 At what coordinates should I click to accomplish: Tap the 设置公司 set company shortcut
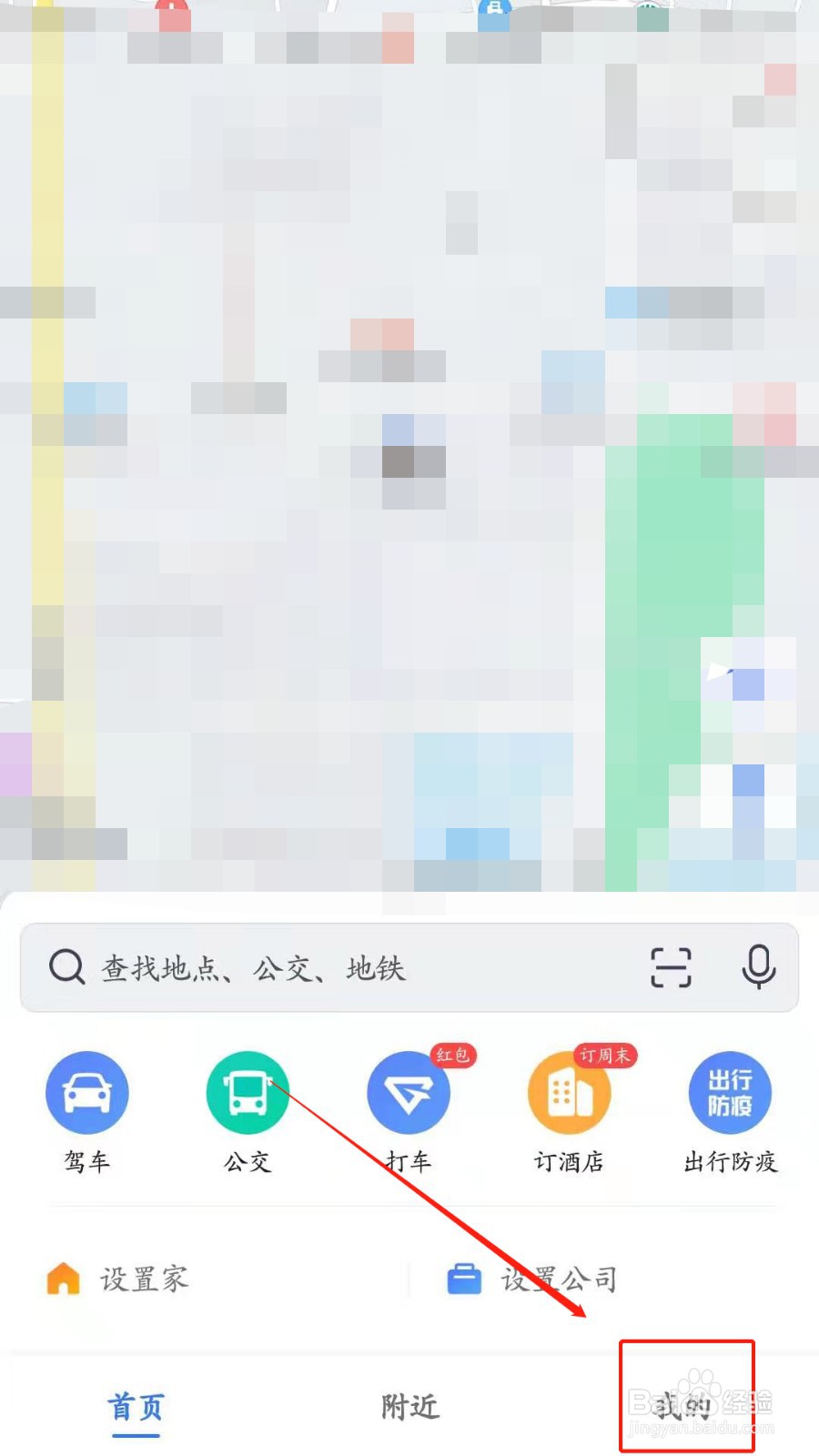click(x=560, y=1279)
